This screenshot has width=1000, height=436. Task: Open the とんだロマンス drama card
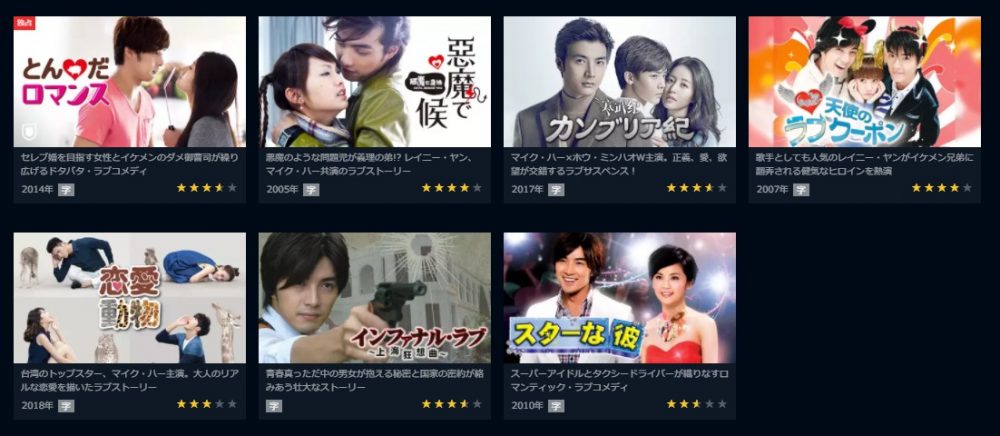pos(129,82)
